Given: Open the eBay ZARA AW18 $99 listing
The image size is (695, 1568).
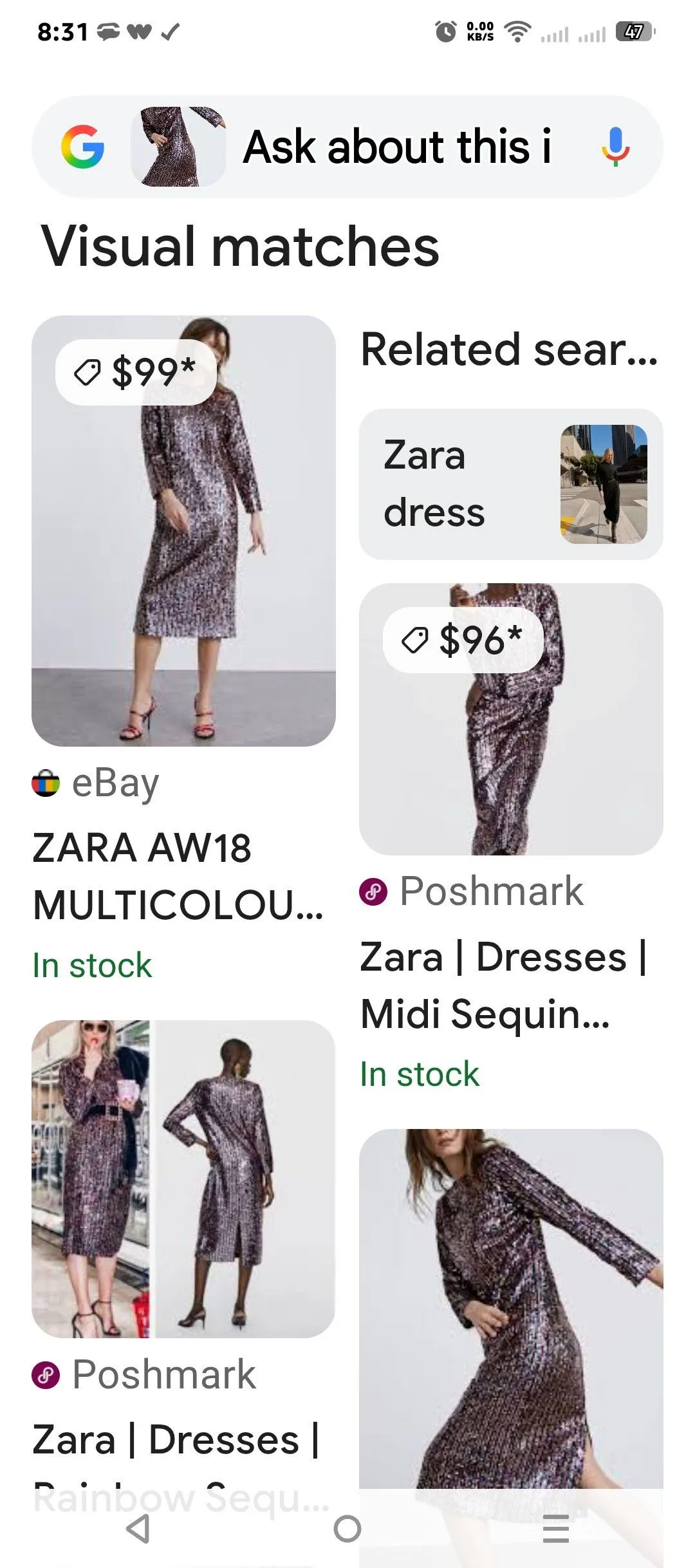Looking at the screenshot, I should coord(183,650).
